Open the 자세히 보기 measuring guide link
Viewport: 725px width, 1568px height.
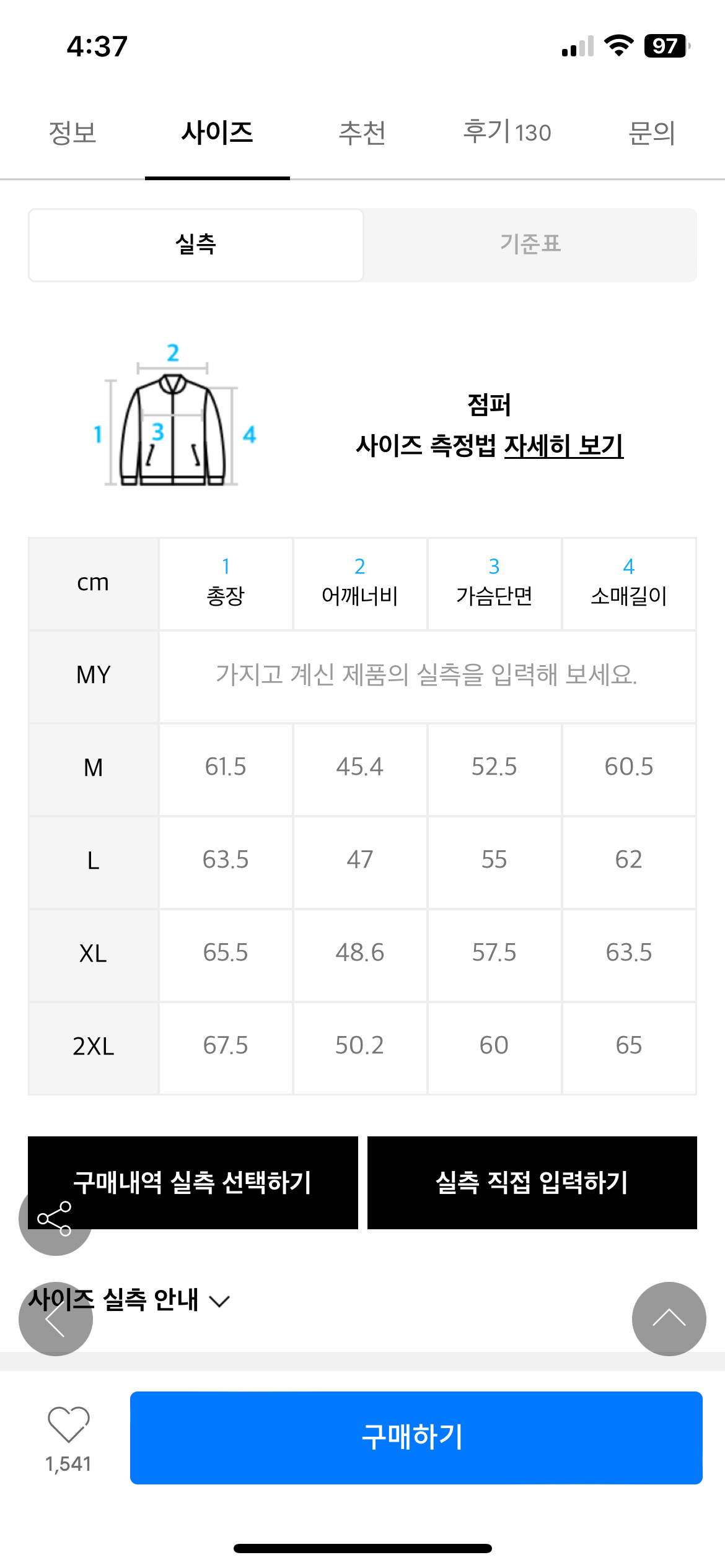coord(563,446)
